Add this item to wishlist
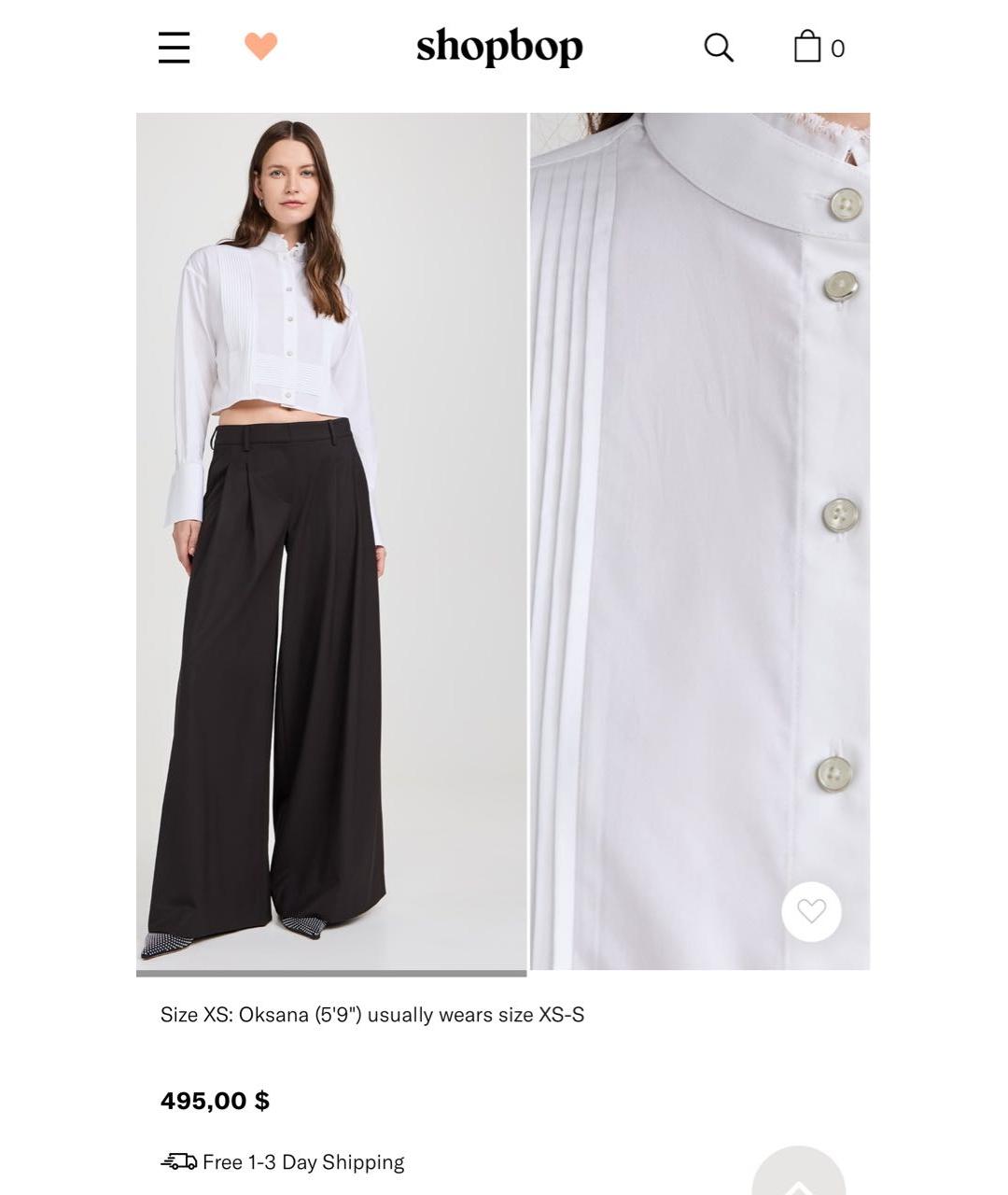The width and height of the screenshot is (1008, 1195). (811, 911)
